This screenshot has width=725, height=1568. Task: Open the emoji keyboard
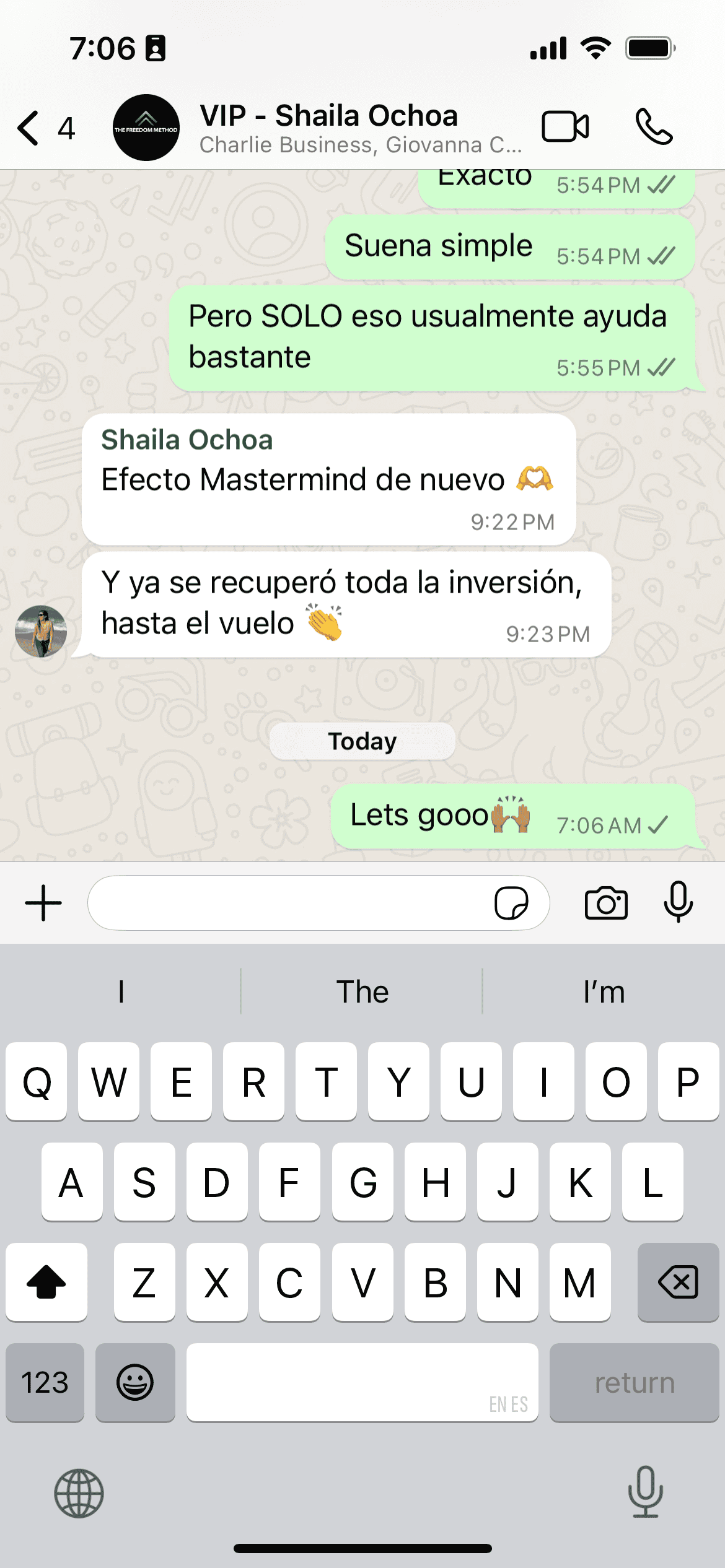click(x=135, y=1383)
